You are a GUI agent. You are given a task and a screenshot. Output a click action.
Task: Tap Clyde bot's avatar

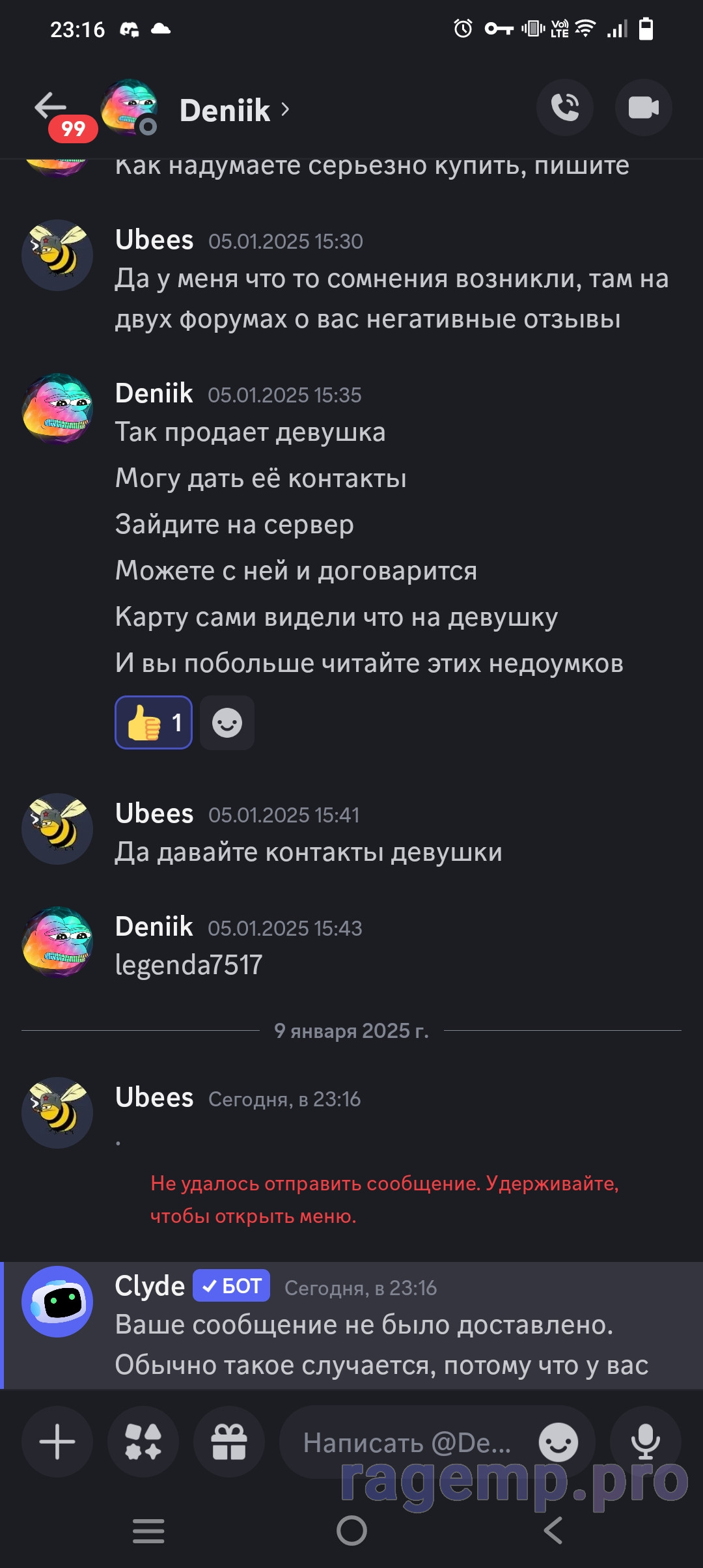(x=57, y=1302)
